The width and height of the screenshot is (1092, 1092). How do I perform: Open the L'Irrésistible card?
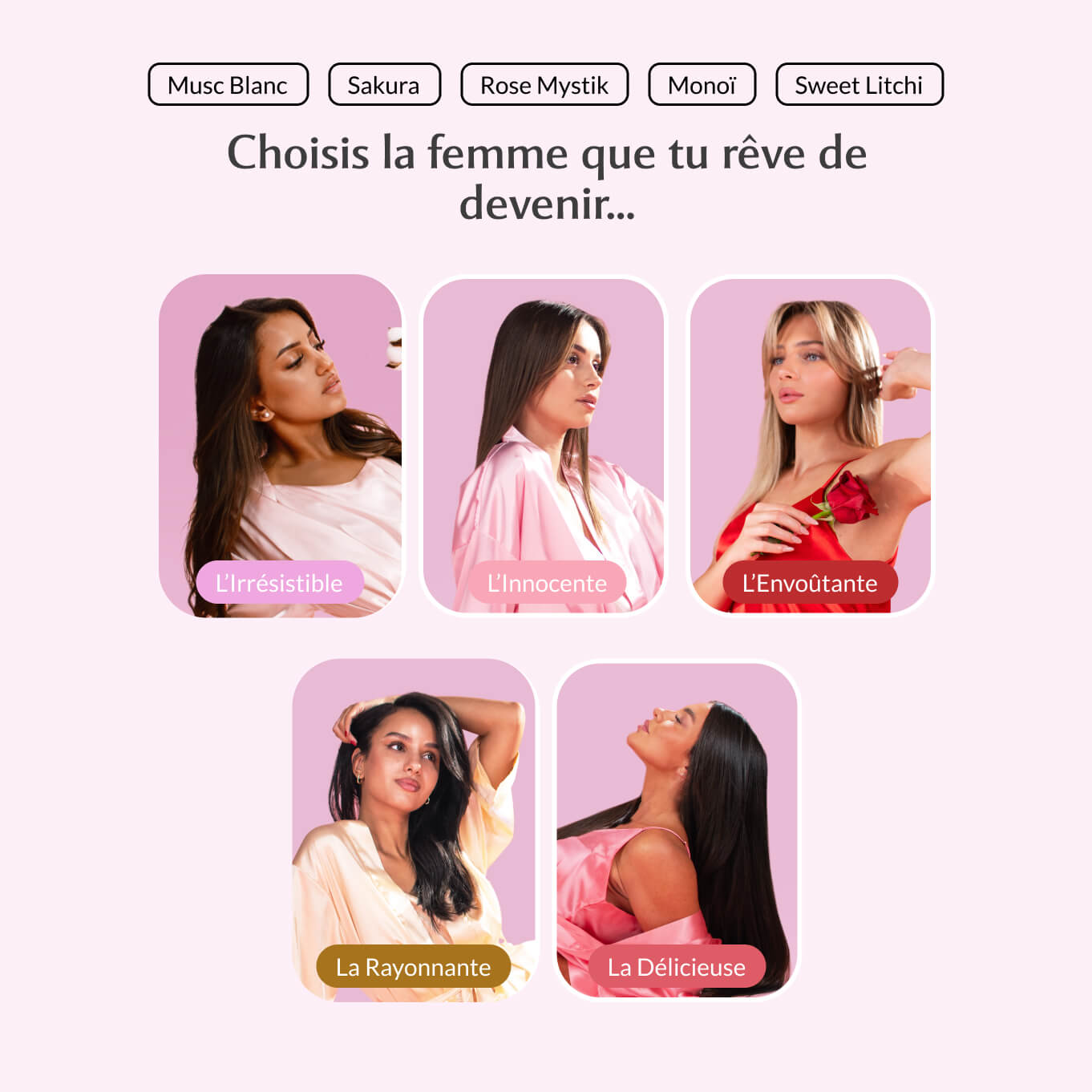click(281, 446)
